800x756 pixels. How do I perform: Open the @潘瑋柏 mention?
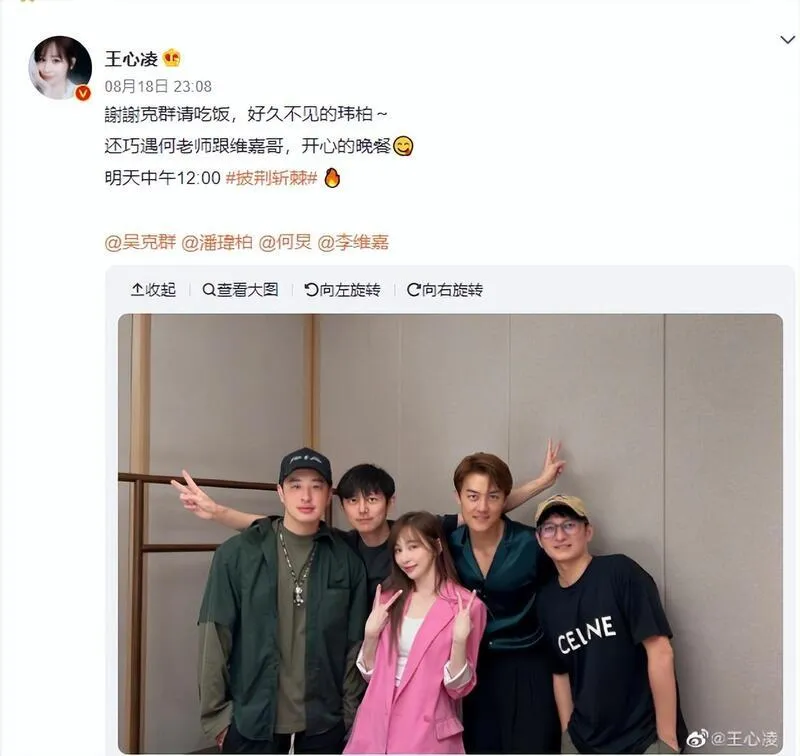coord(216,242)
